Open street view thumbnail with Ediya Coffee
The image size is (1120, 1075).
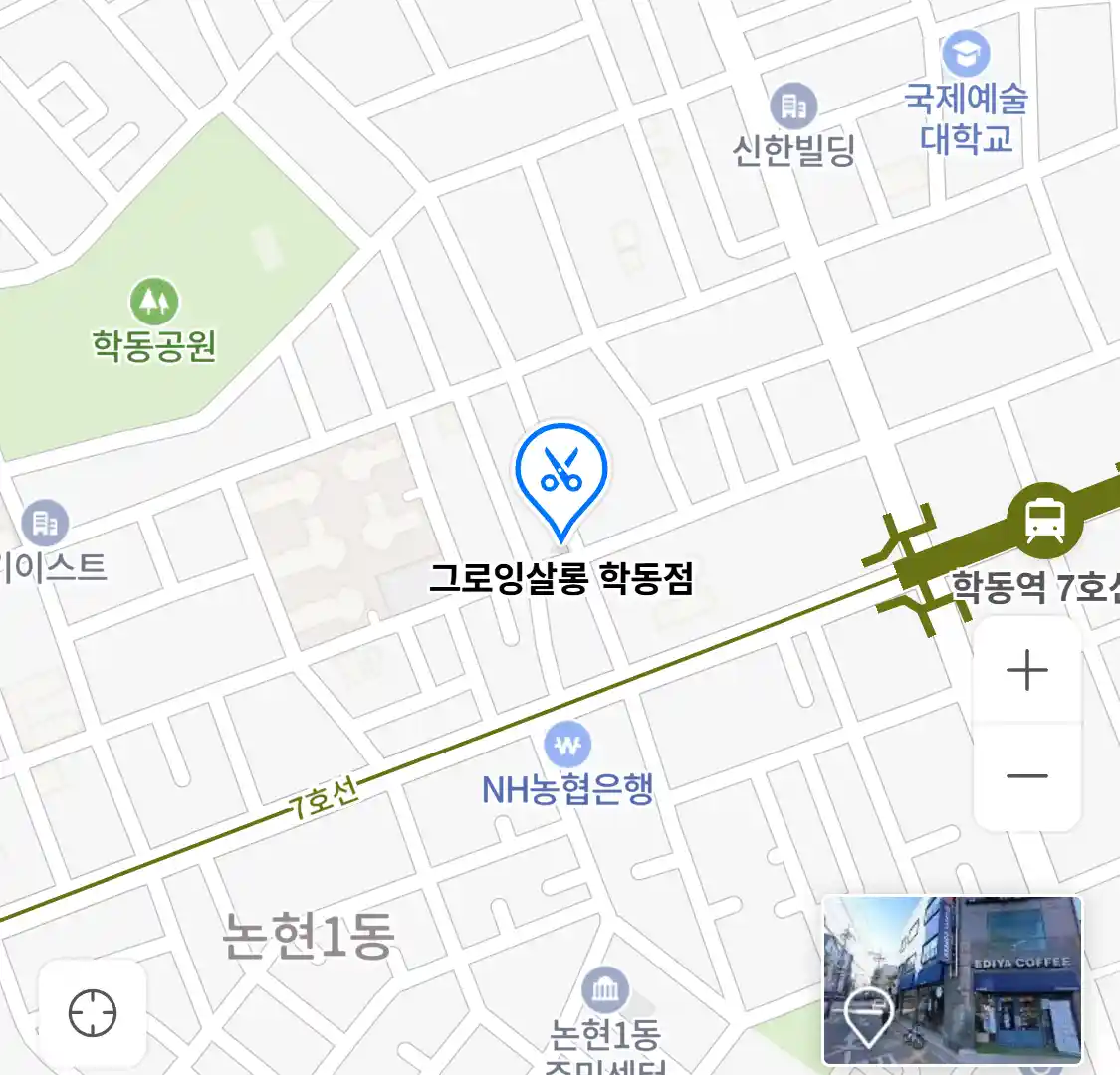(952, 979)
